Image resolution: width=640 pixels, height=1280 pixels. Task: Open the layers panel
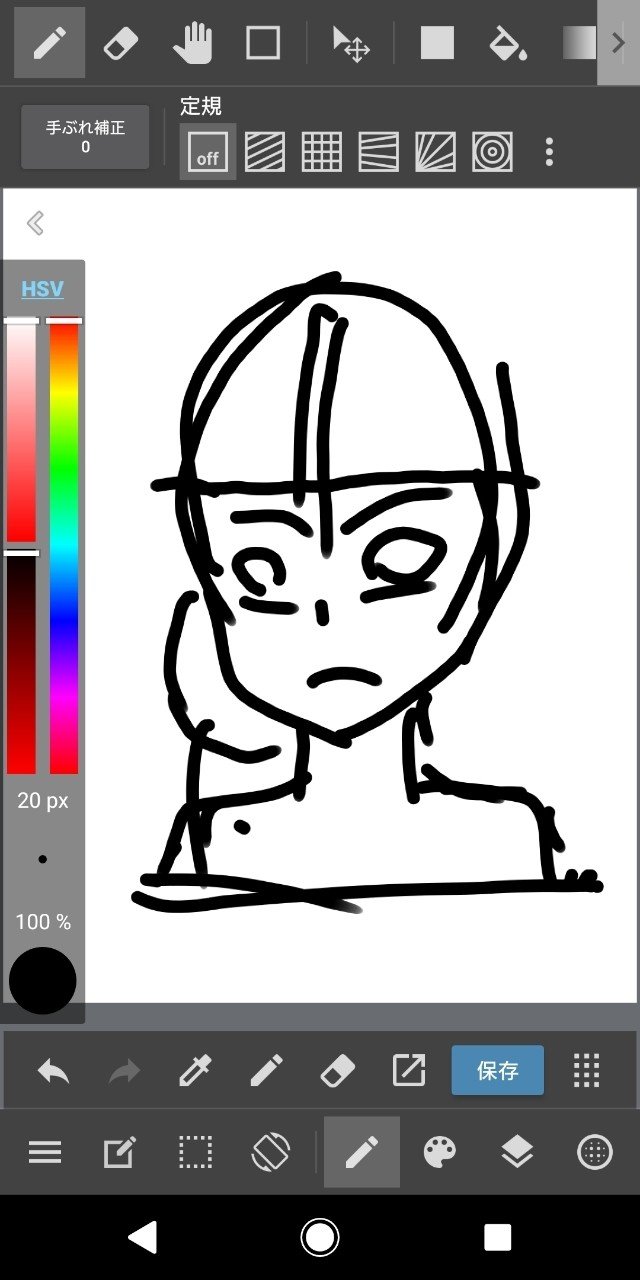pyautogui.click(x=516, y=1153)
